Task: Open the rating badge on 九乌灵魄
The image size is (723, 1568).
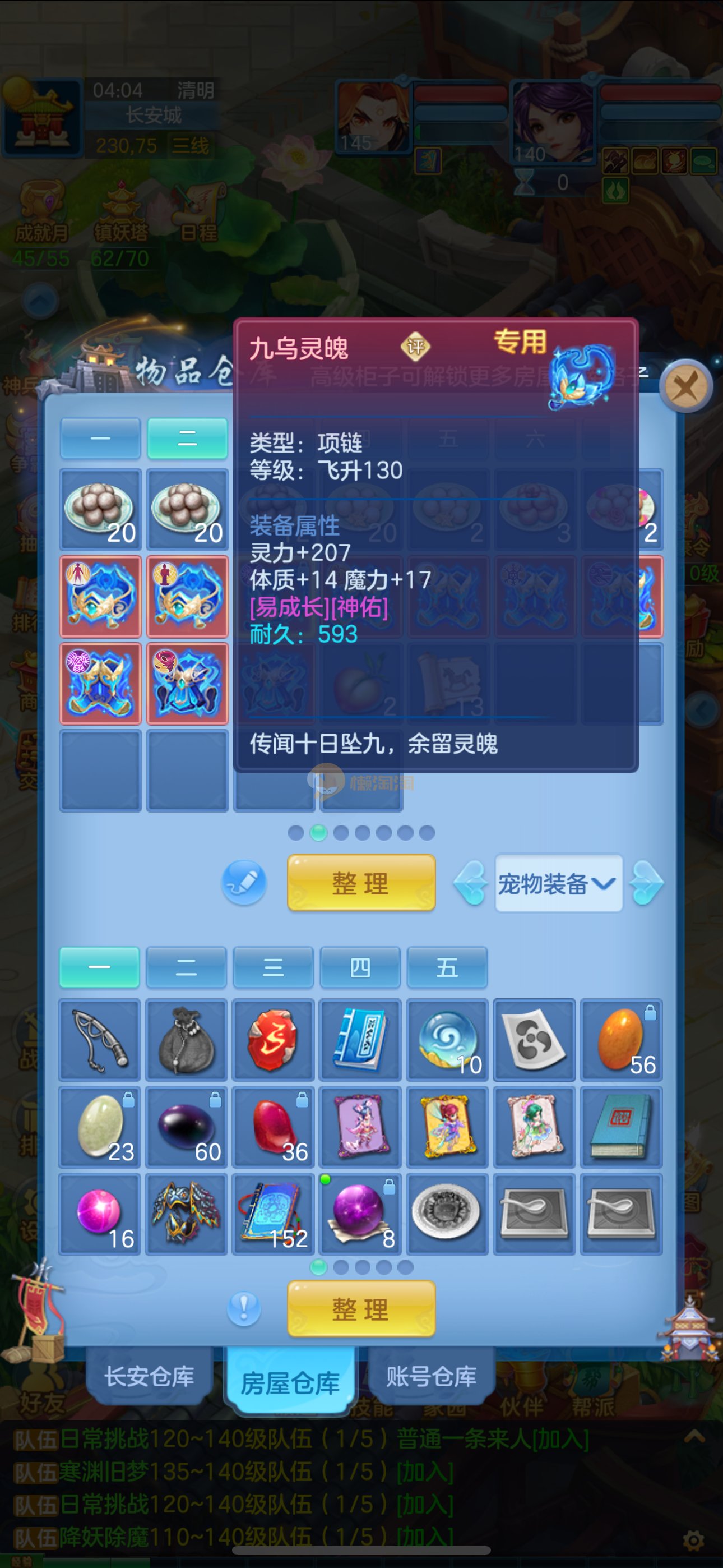Action: [x=415, y=347]
